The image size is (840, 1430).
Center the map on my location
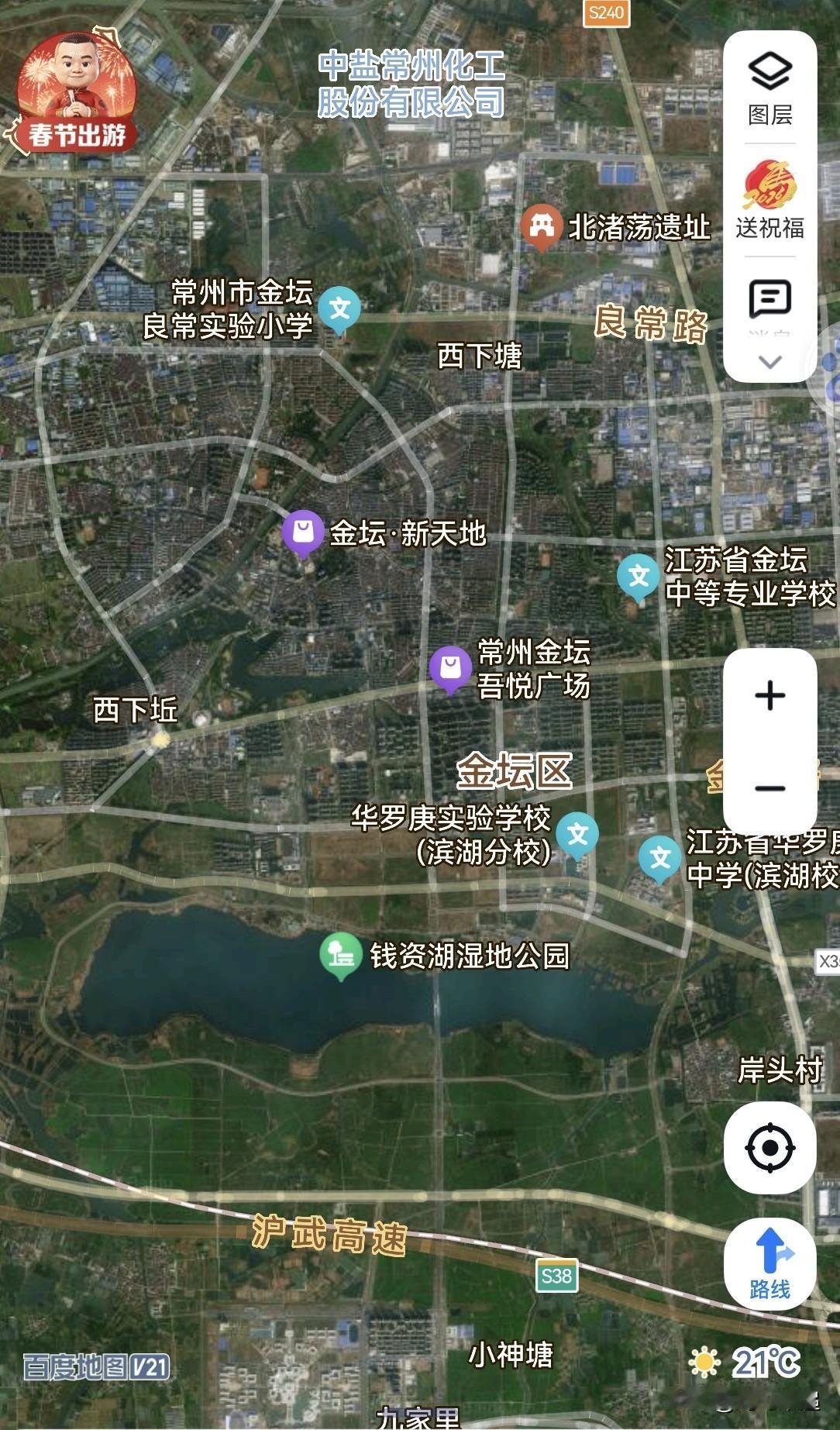point(769,1147)
